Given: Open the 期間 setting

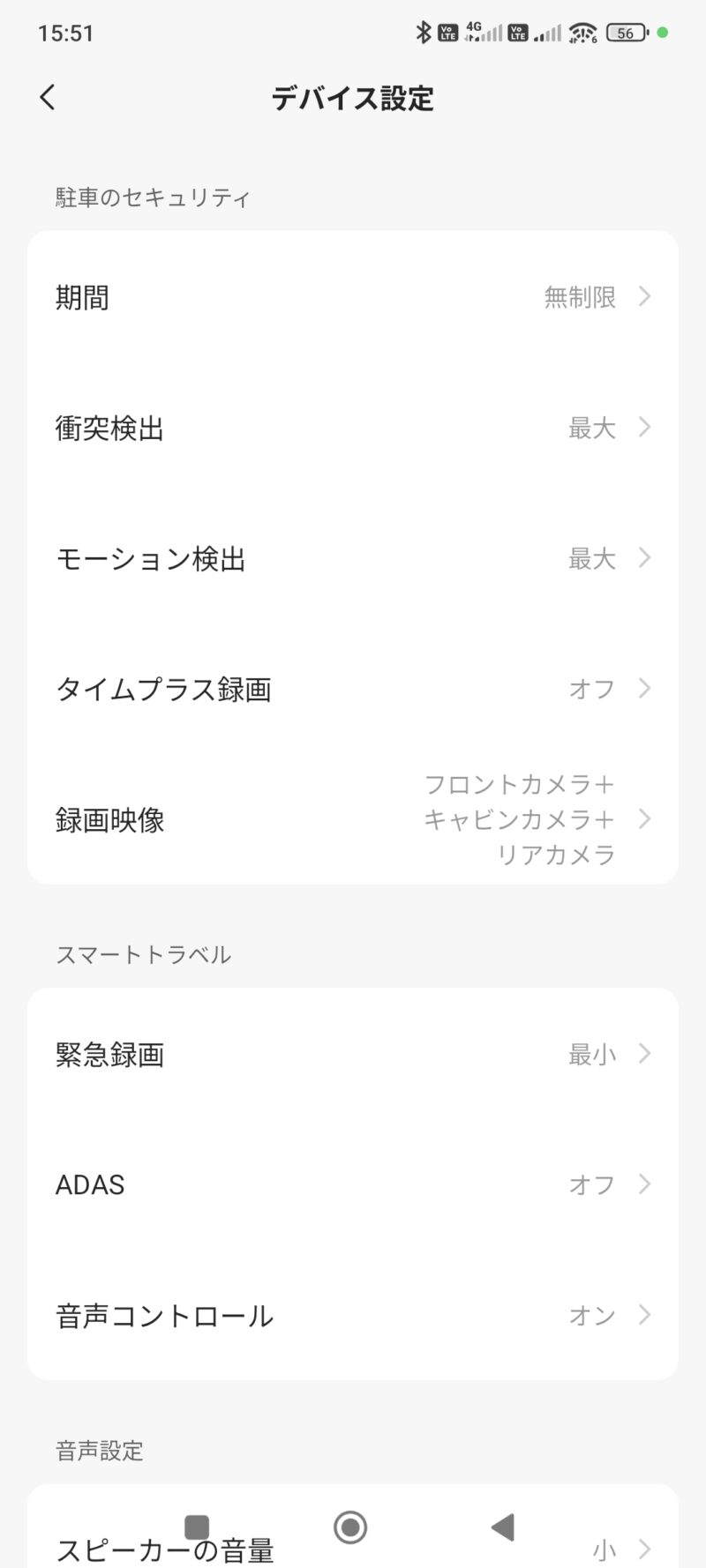Looking at the screenshot, I should (353, 297).
